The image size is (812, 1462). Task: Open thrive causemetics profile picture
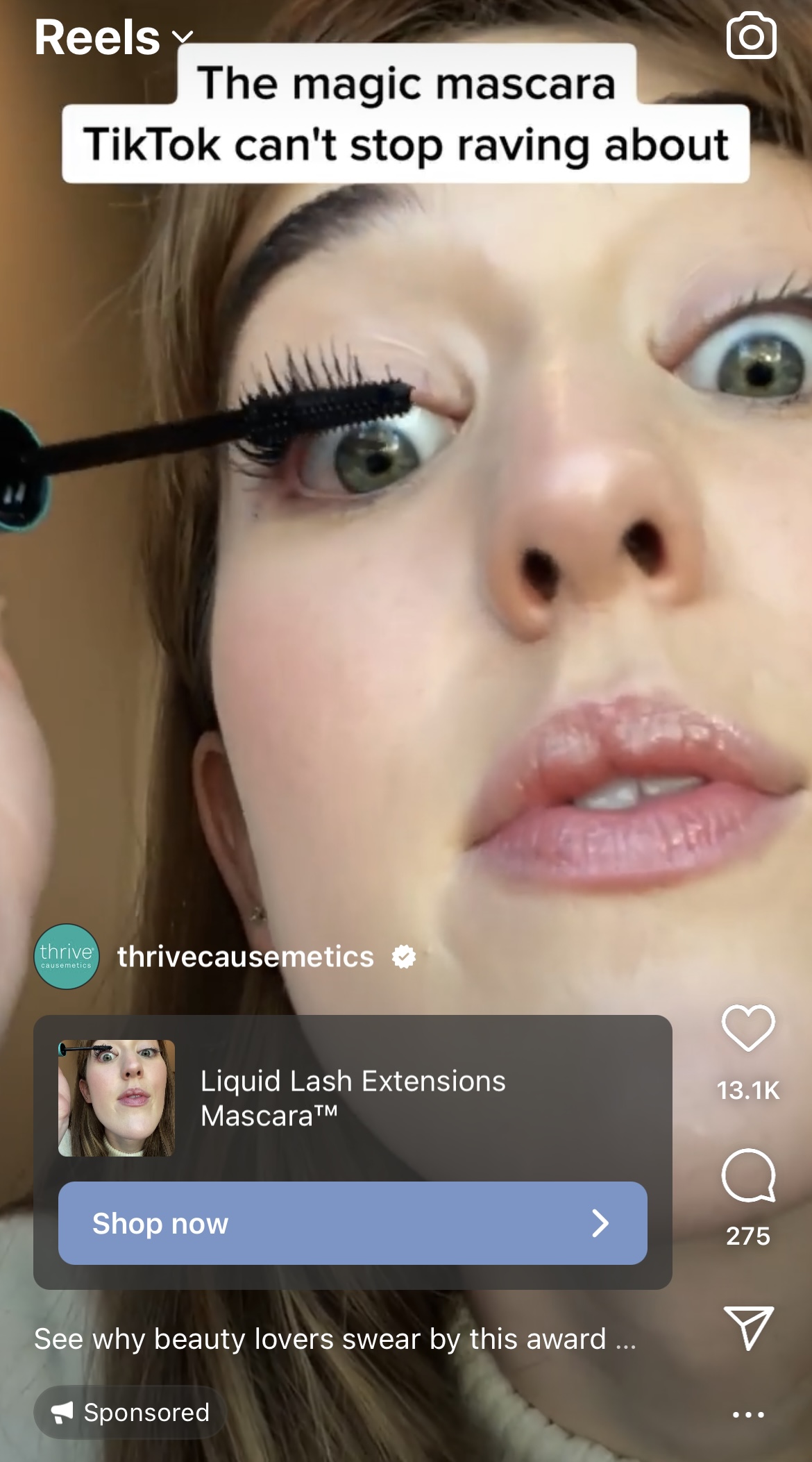(67, 957)
